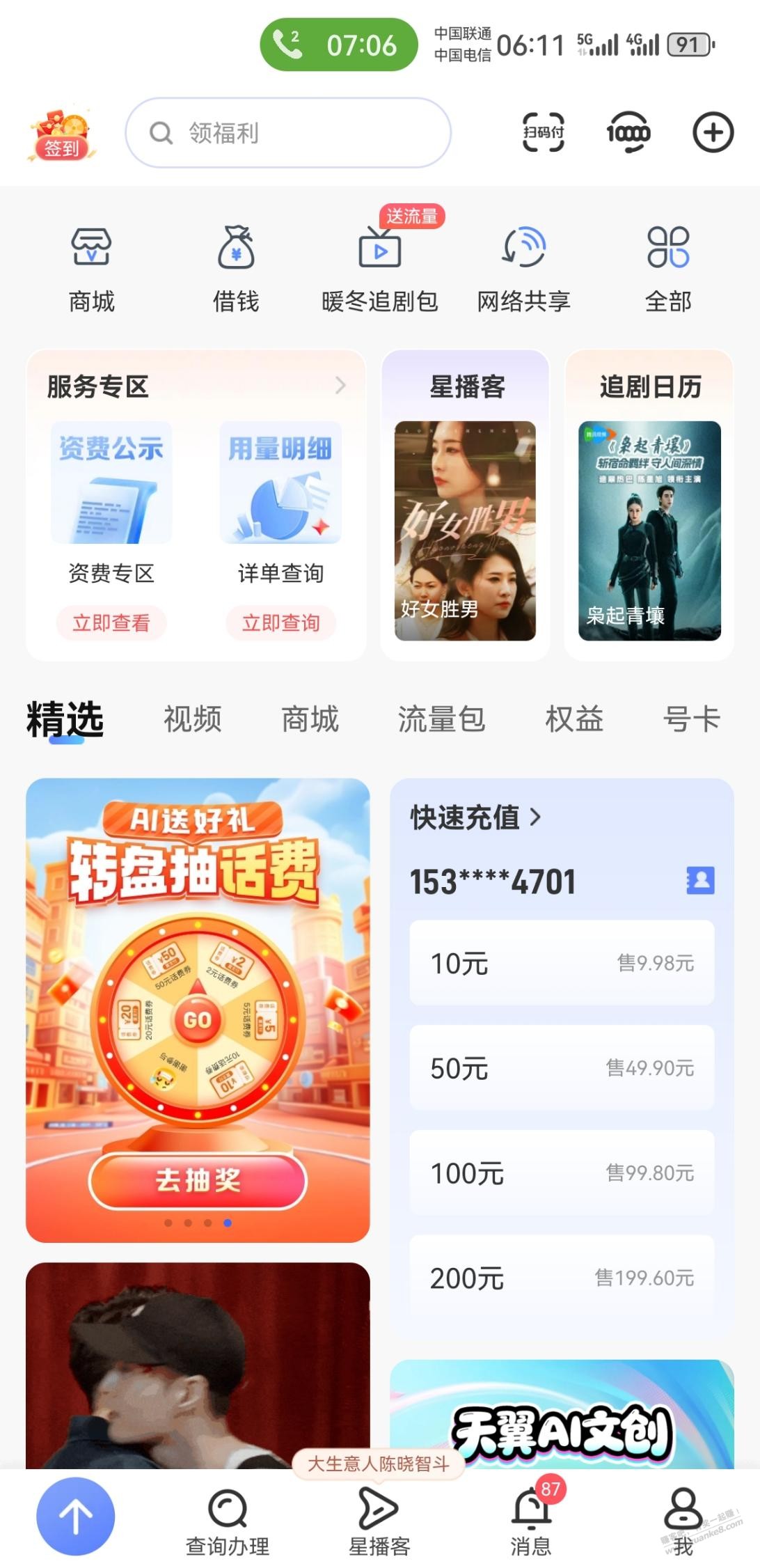Open the 枭起青壤 drama card
The image size is (760, 1568).
(x=649, y=531)
